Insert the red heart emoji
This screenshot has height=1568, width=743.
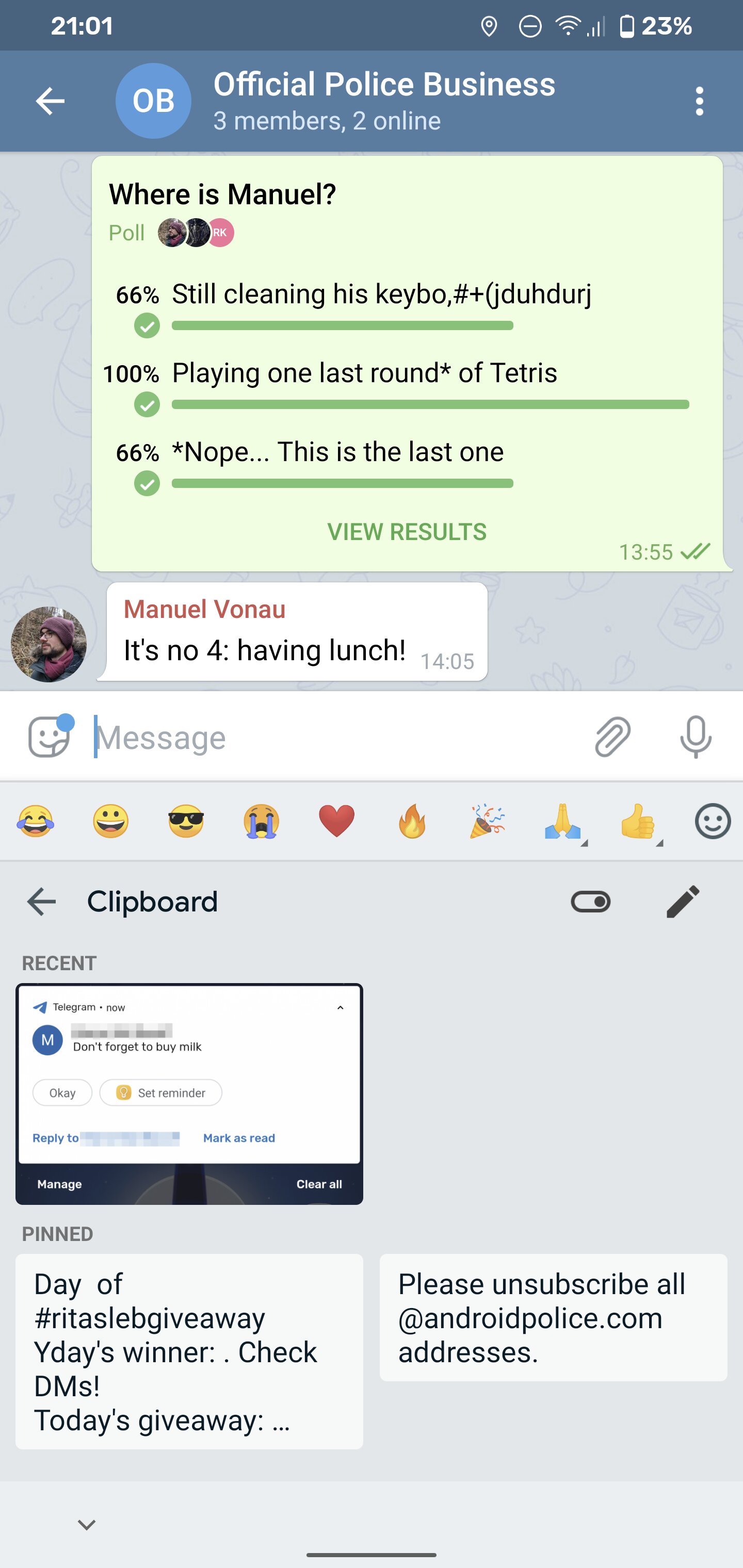337,821
